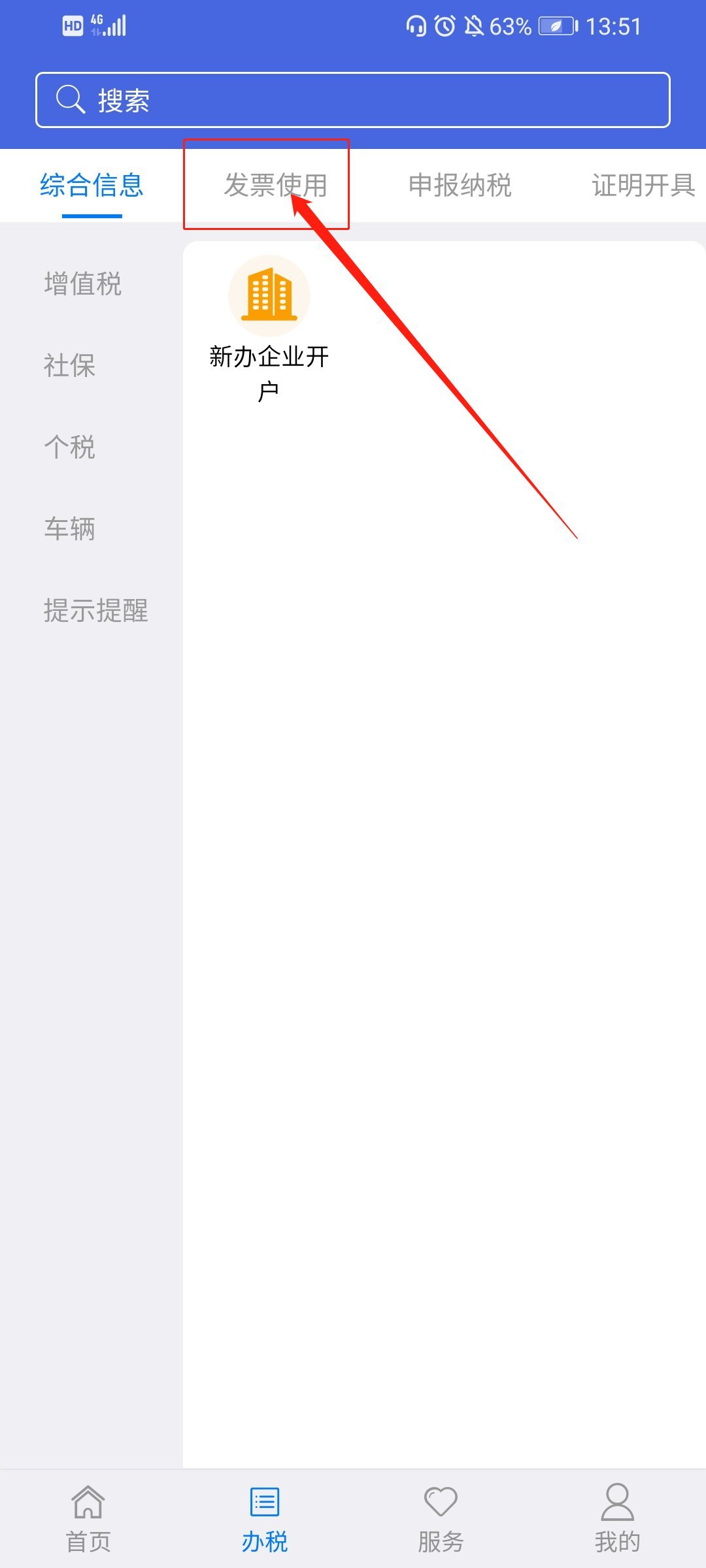The width and height of the screenshot is (706, 1568).
Task: Go to the 首页 bottom tab
Action: (x=88, y=1519)
